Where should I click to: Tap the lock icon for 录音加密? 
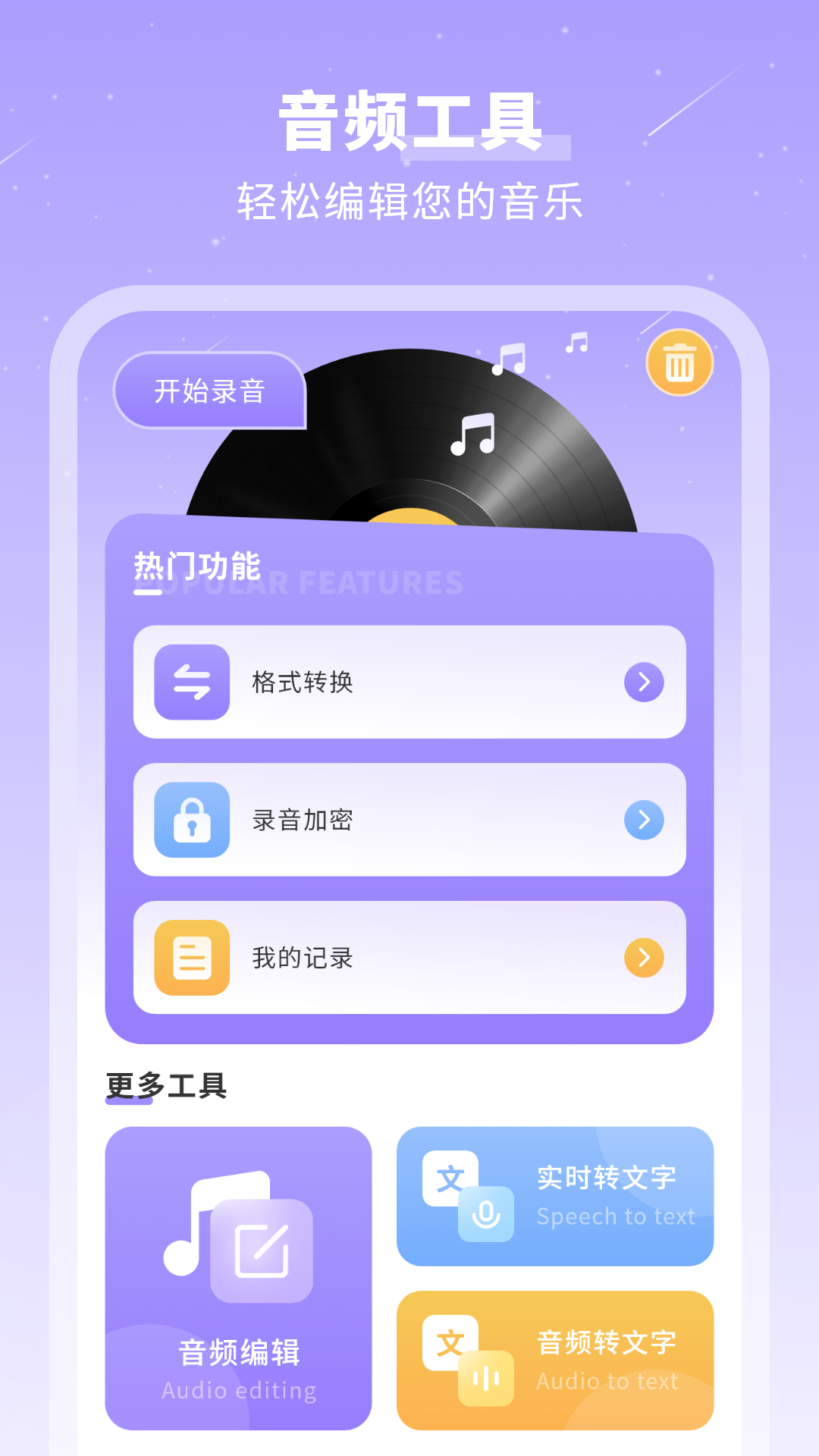tap(192, 820)
